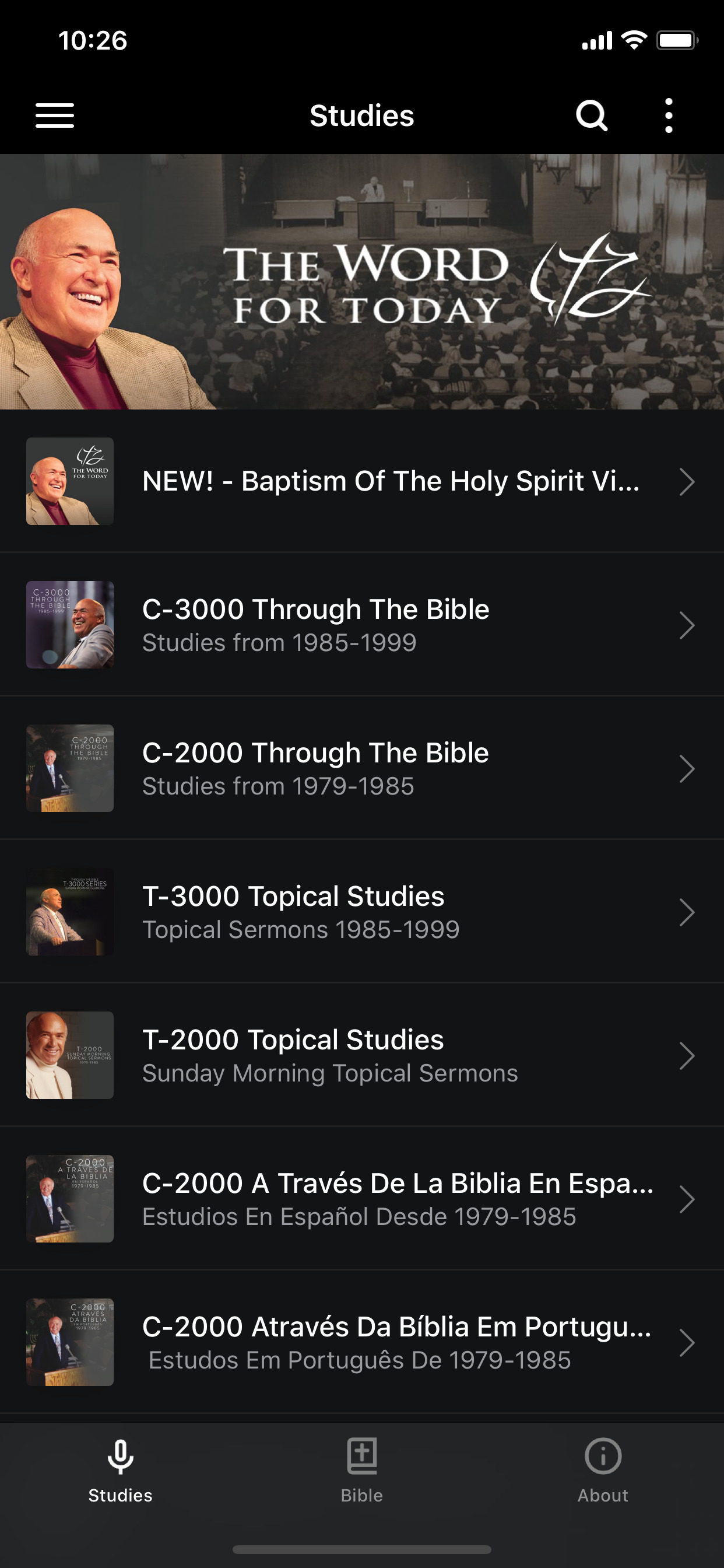The width and height of the screenshot is (724, 1568).
Task: Open C-2000 A Través De La Biblia
Action: click(x=361, y=1199)
